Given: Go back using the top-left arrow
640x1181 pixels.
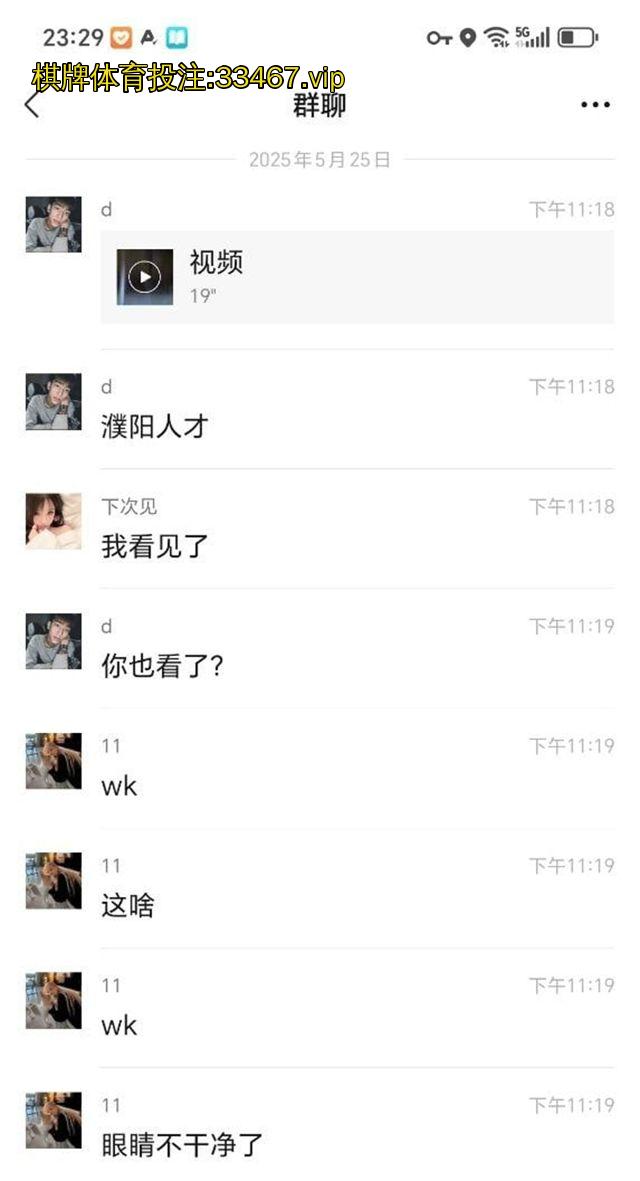Looking at the screenshot, I should (32, 104).
